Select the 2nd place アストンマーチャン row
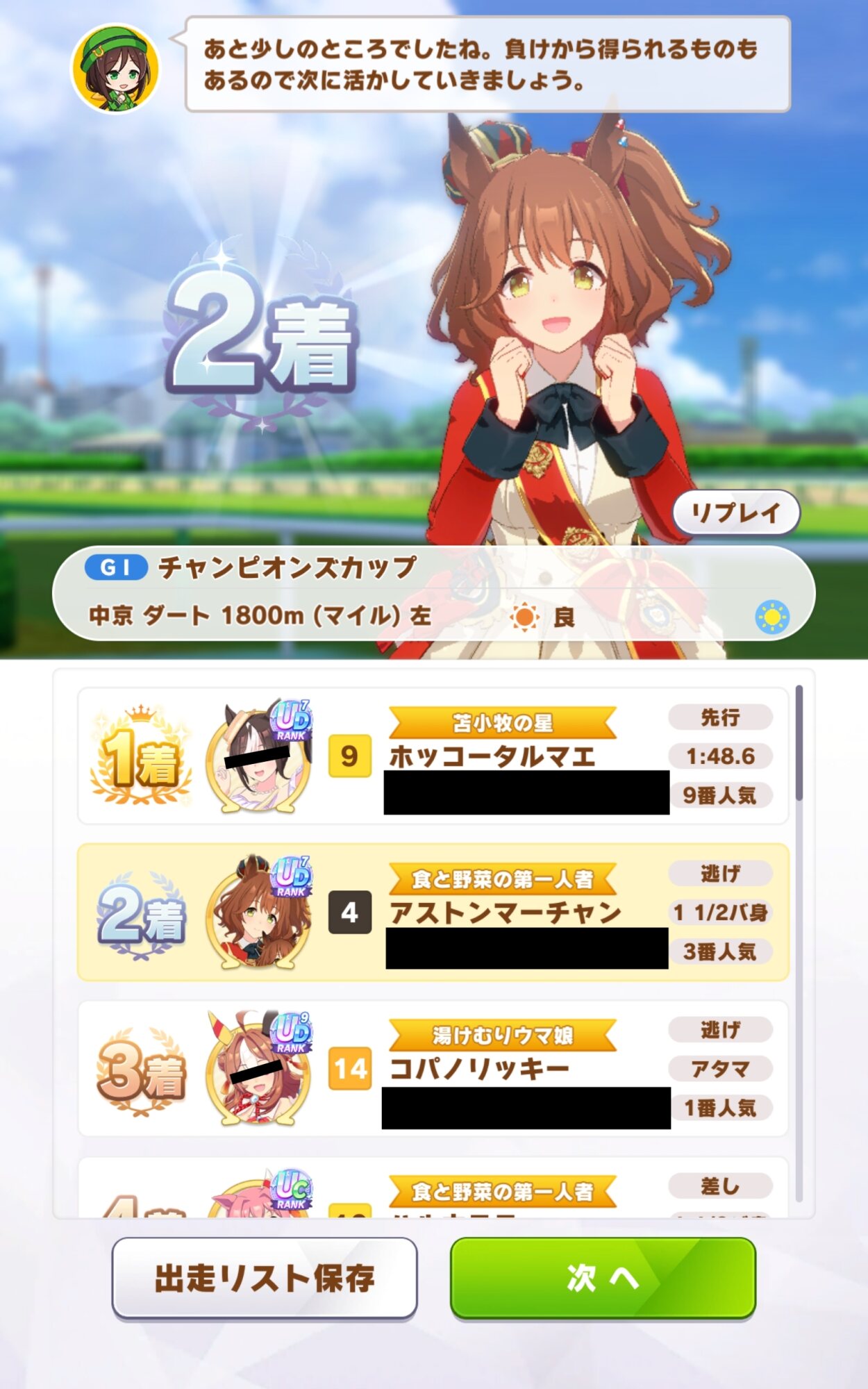Image resolution: width=868 pixels, height=1389 pixels. click(433, 913)
